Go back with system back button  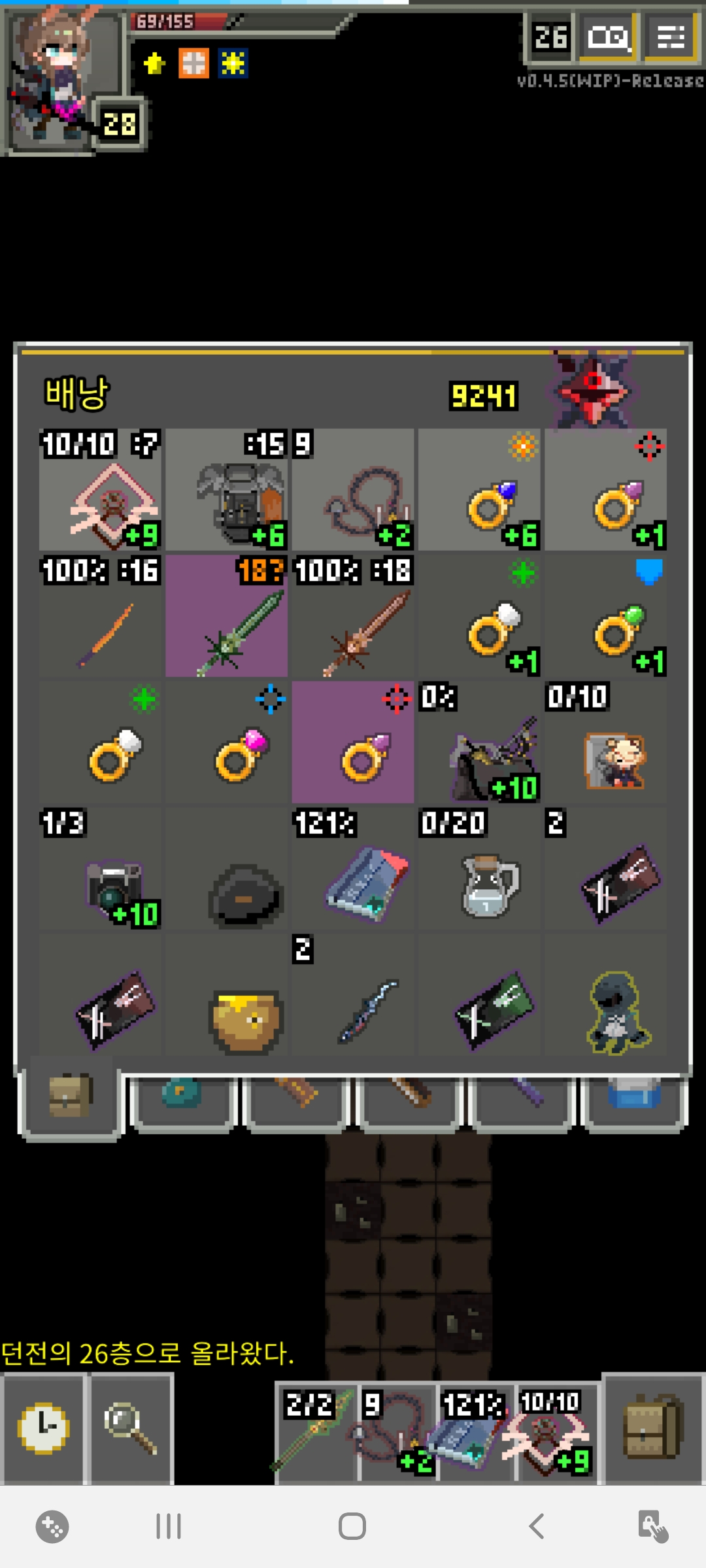pyautogui.click(x=536, y=1527)
